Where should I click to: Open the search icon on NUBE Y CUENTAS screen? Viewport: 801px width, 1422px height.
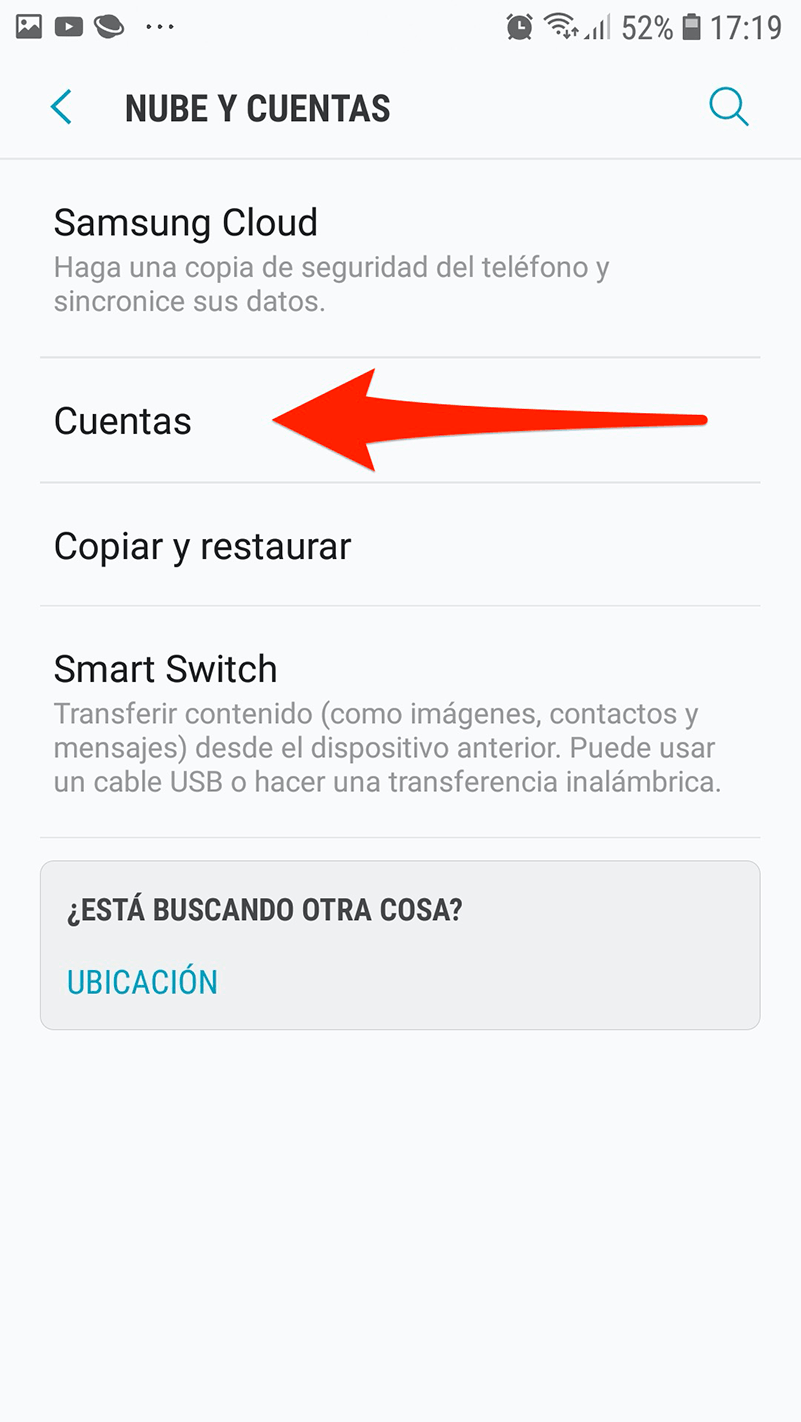(x=729, y=107)
